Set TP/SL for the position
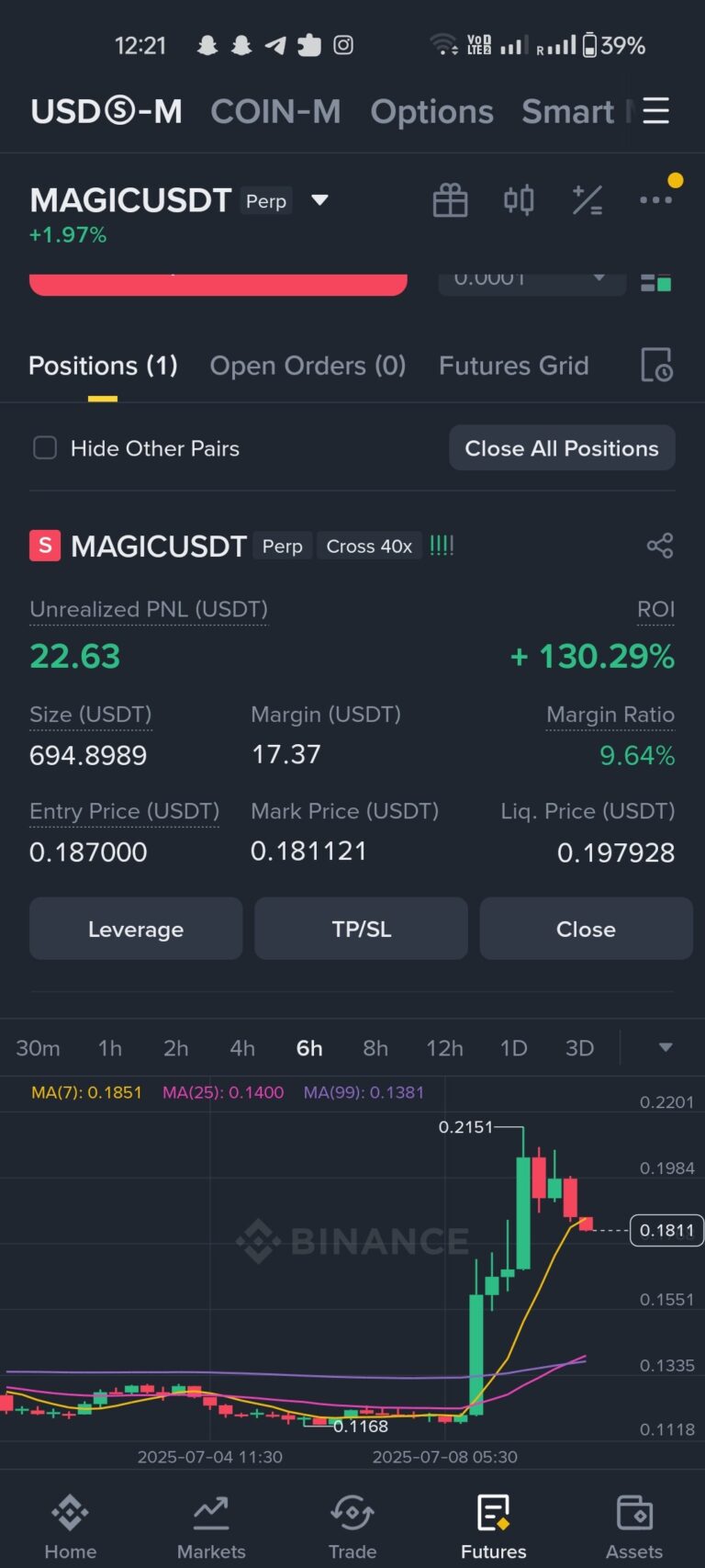The height and width of the screenshot is (1568, 705). coord(361,929)
